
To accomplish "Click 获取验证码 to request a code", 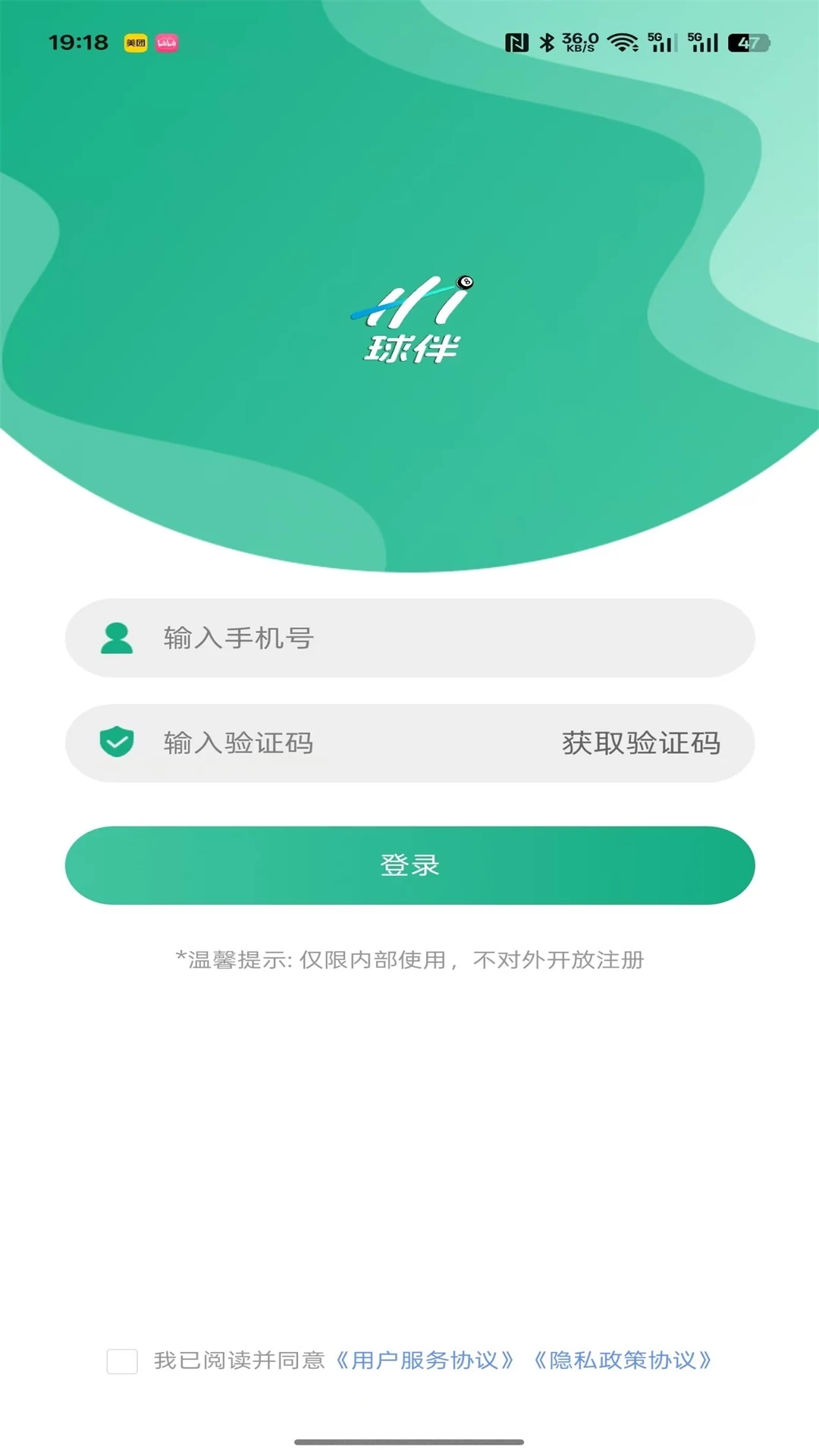I will pyautogui.click(x=641, y=743).
